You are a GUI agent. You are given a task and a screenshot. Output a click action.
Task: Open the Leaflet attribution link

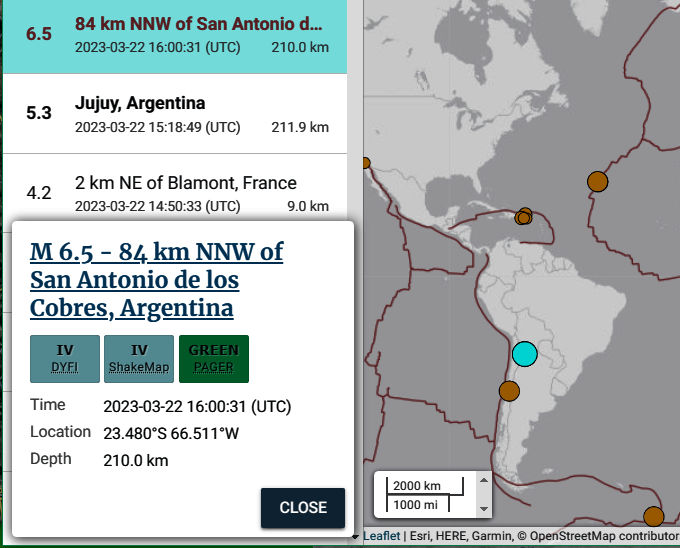coord(381,537)
